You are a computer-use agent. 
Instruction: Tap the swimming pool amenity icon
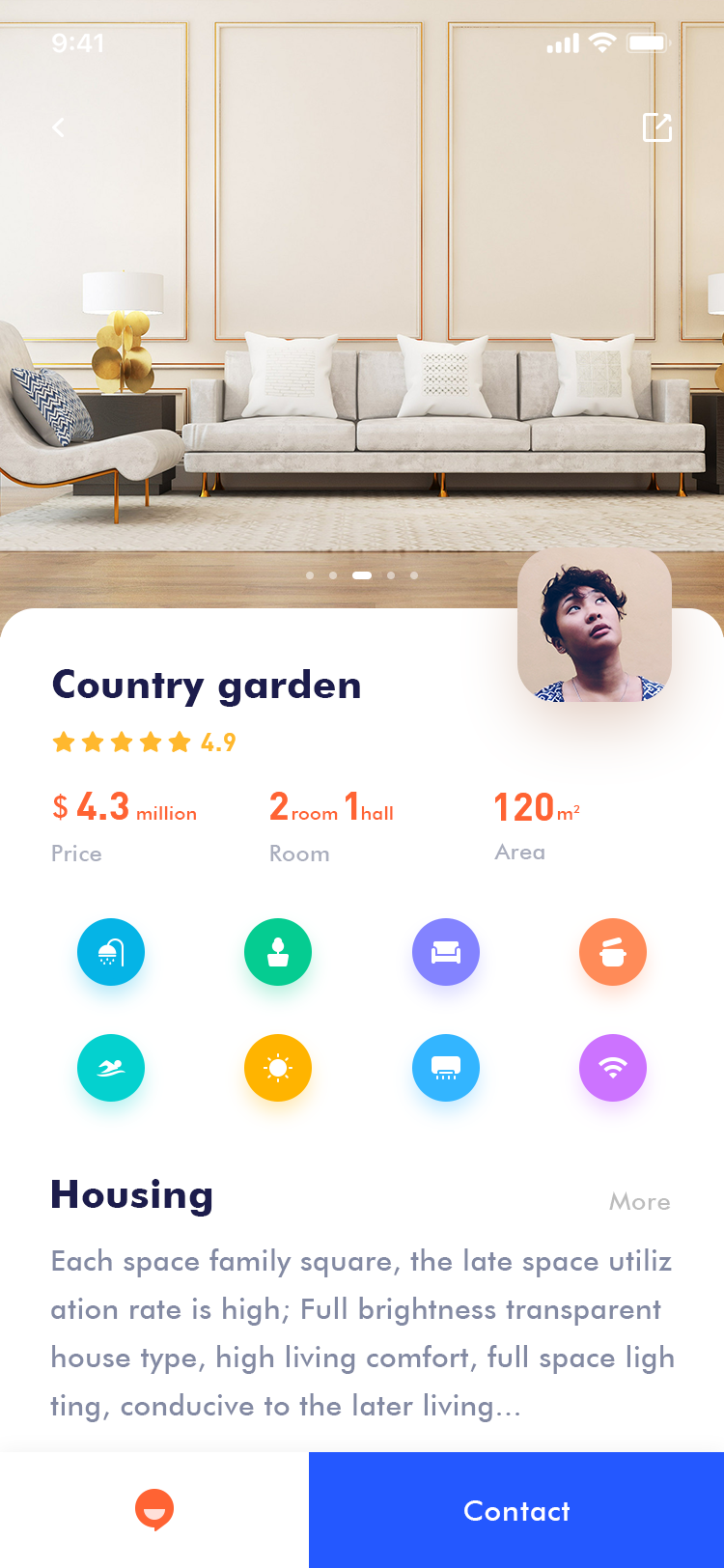(x=111, y=1068)
